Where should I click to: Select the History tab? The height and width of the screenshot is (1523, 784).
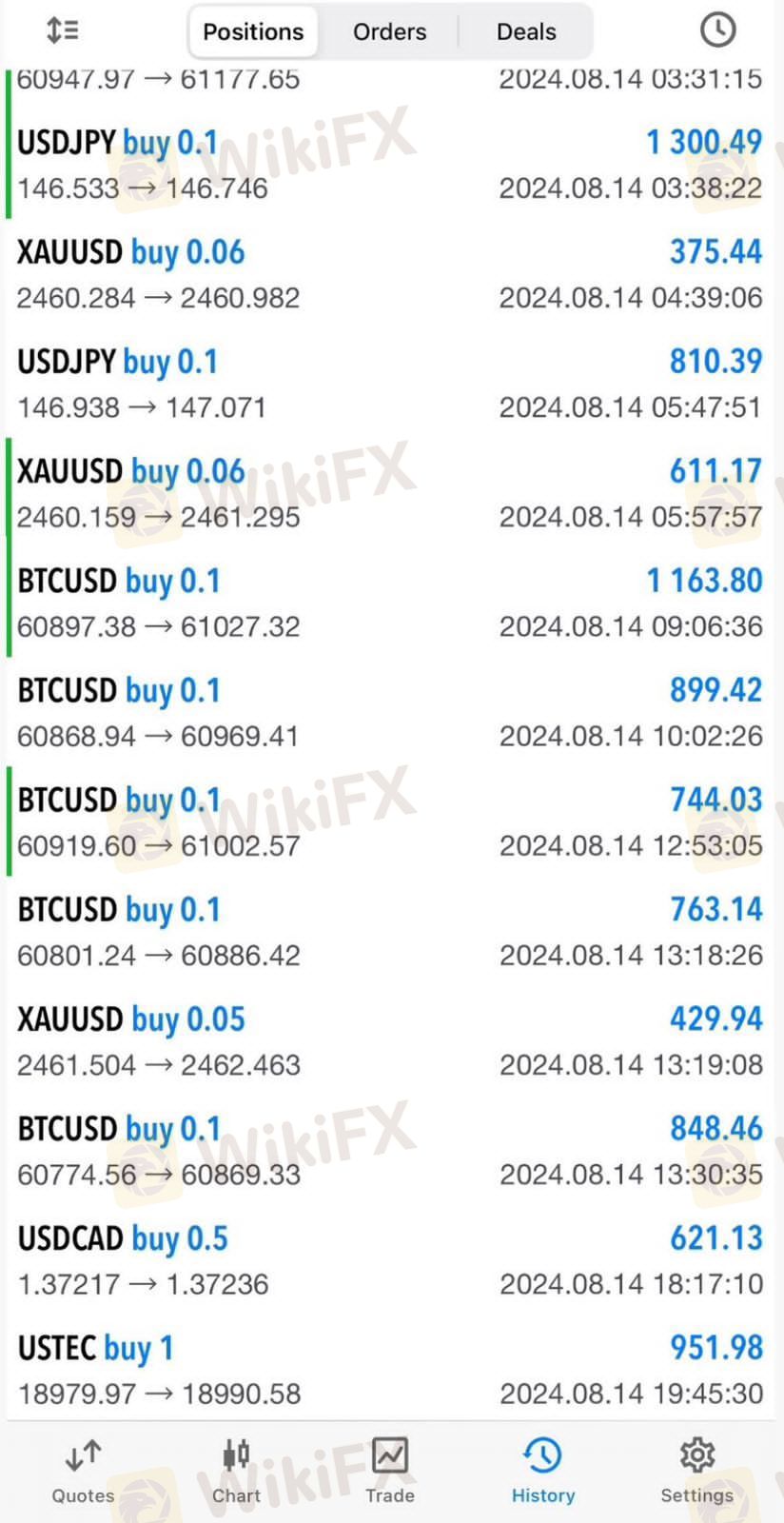pos(543,1472)
